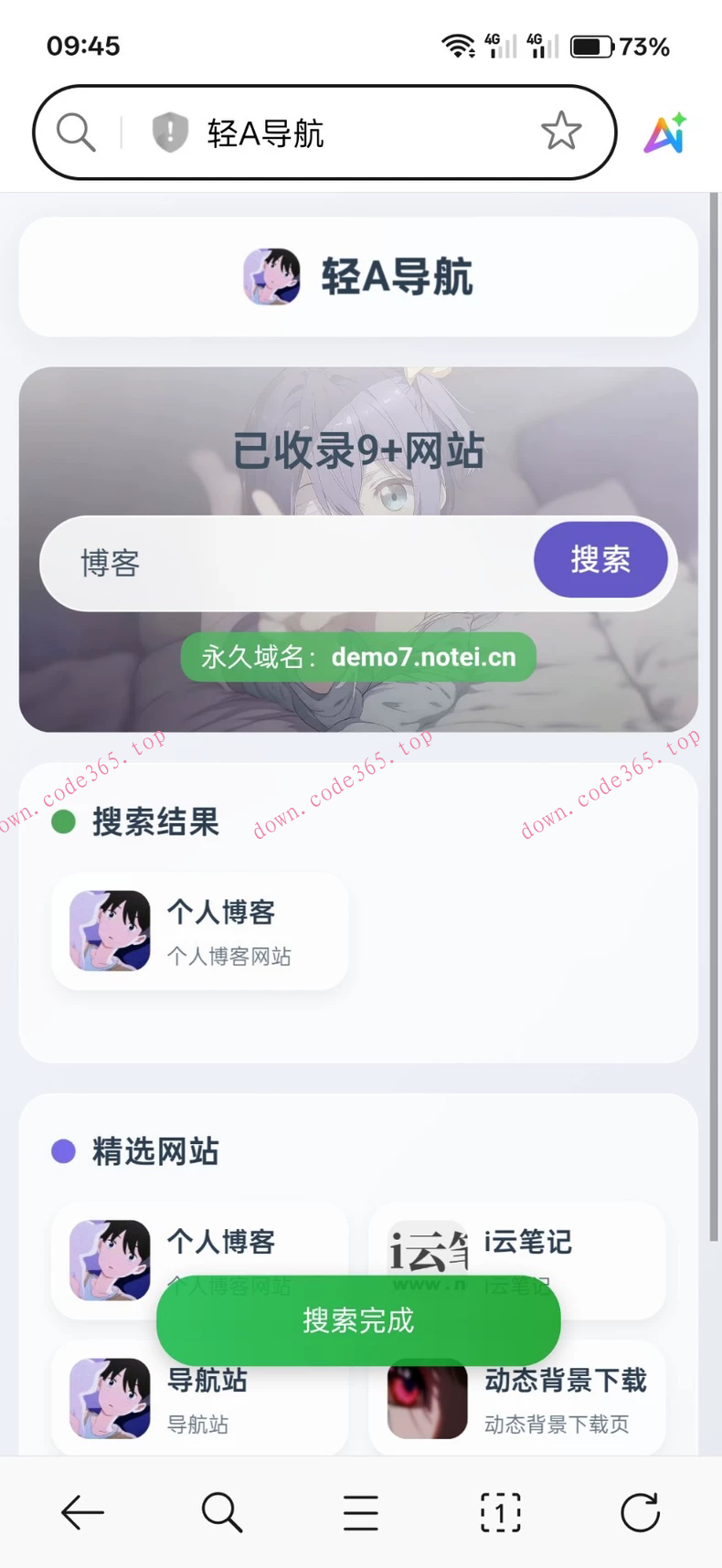
Task: Select the 轻A导航 title in address bar
Action: coord(265,132)
